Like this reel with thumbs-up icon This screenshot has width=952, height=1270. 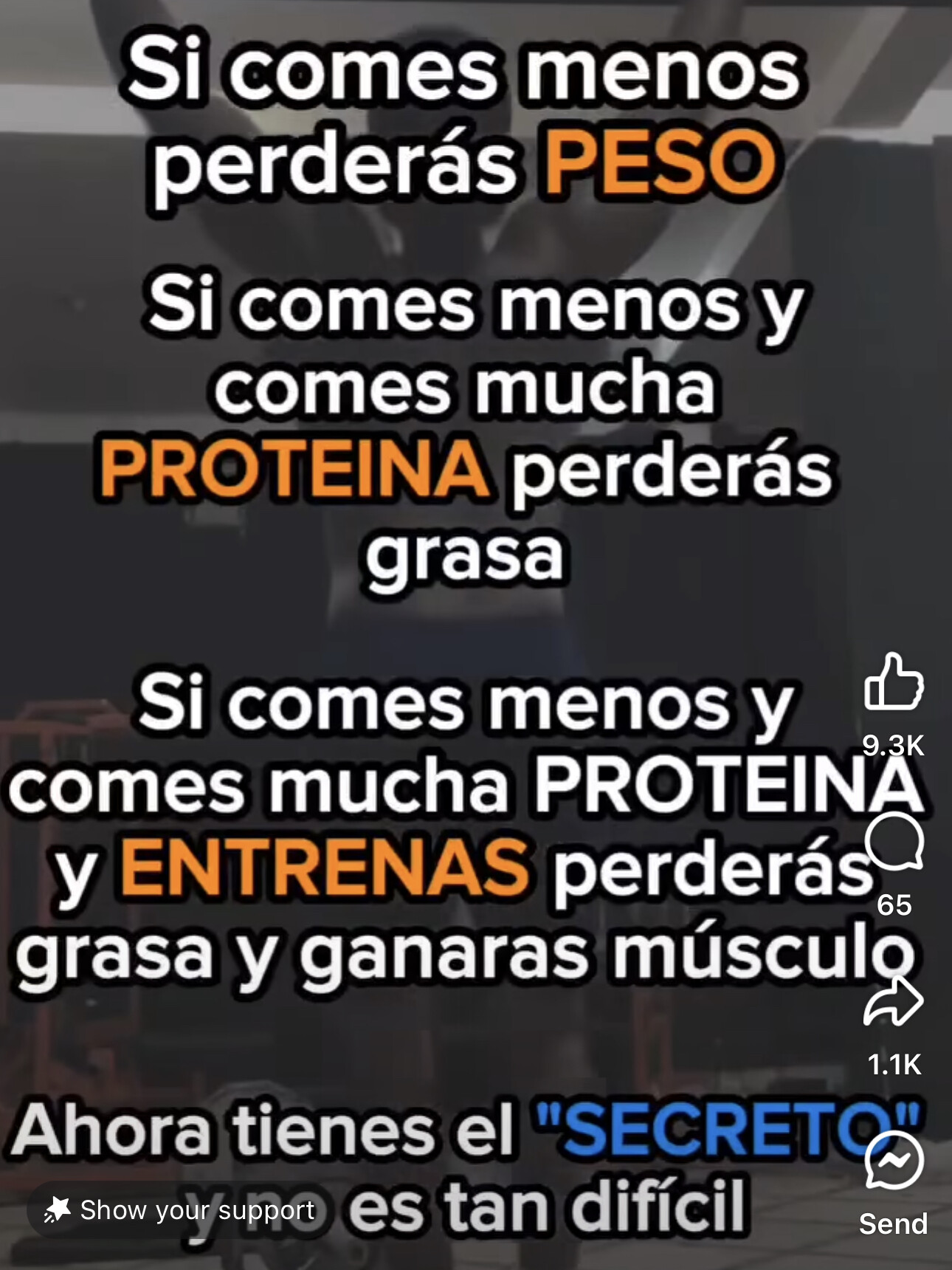tap(893, 682)
